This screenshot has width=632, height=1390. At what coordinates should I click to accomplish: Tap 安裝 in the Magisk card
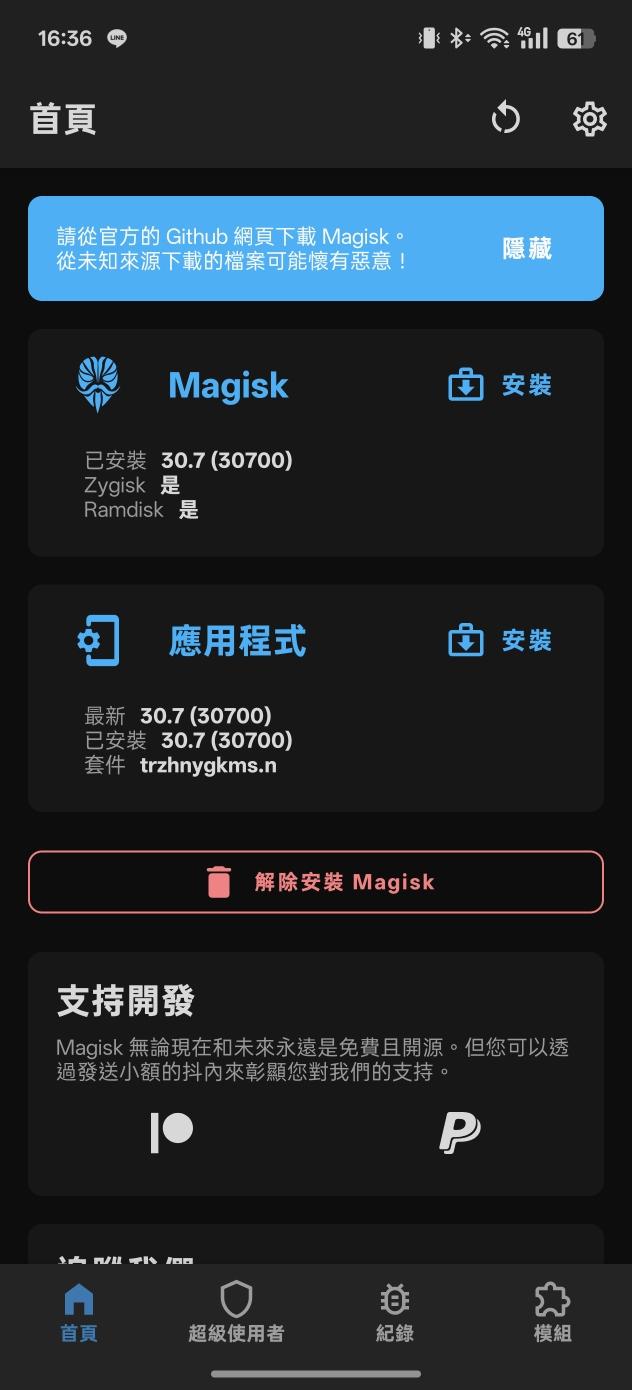(500, 385)
